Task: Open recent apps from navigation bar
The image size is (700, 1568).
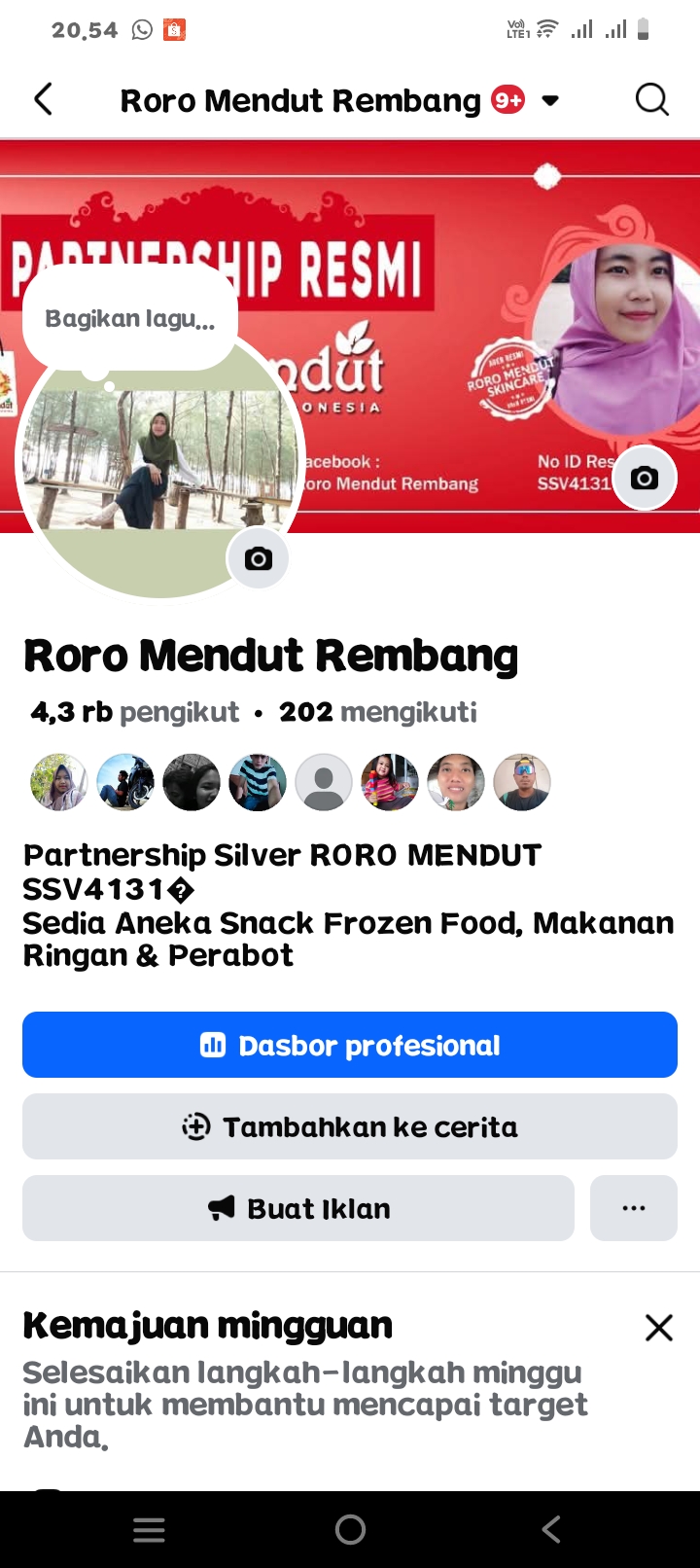Action: tap(149, 1530)
